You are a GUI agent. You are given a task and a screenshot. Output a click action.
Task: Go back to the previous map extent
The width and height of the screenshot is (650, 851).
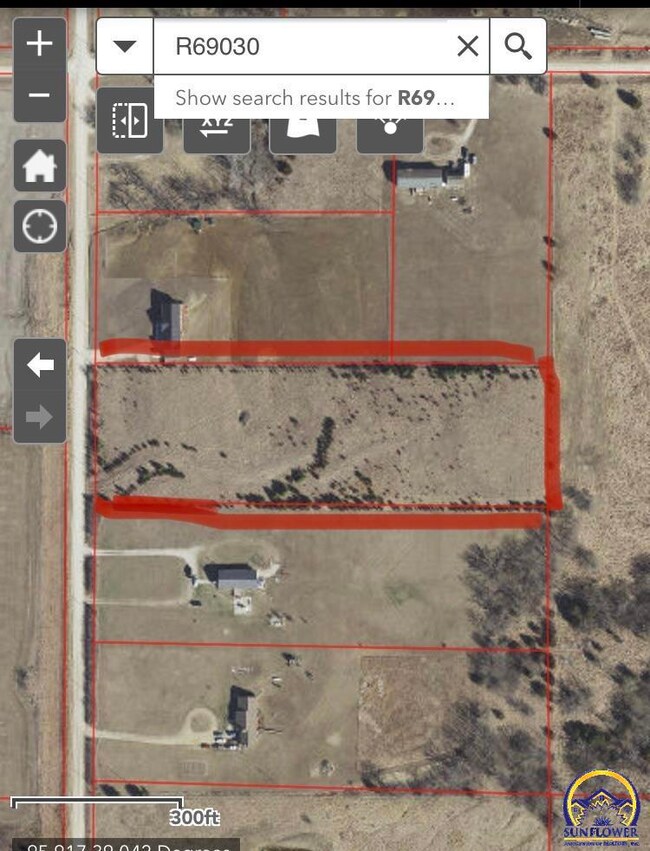40,365
